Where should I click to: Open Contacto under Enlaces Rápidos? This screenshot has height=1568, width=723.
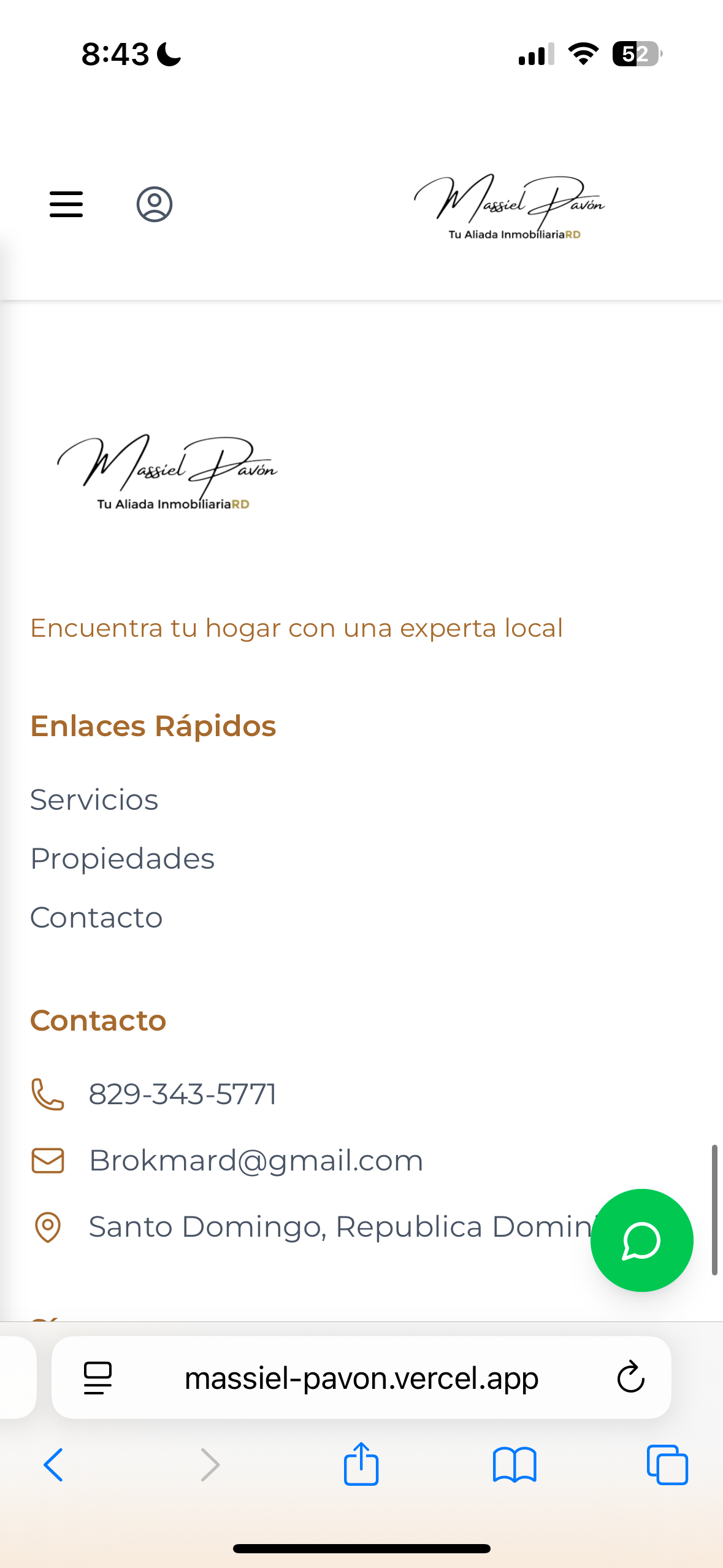(x=97, y=918)
